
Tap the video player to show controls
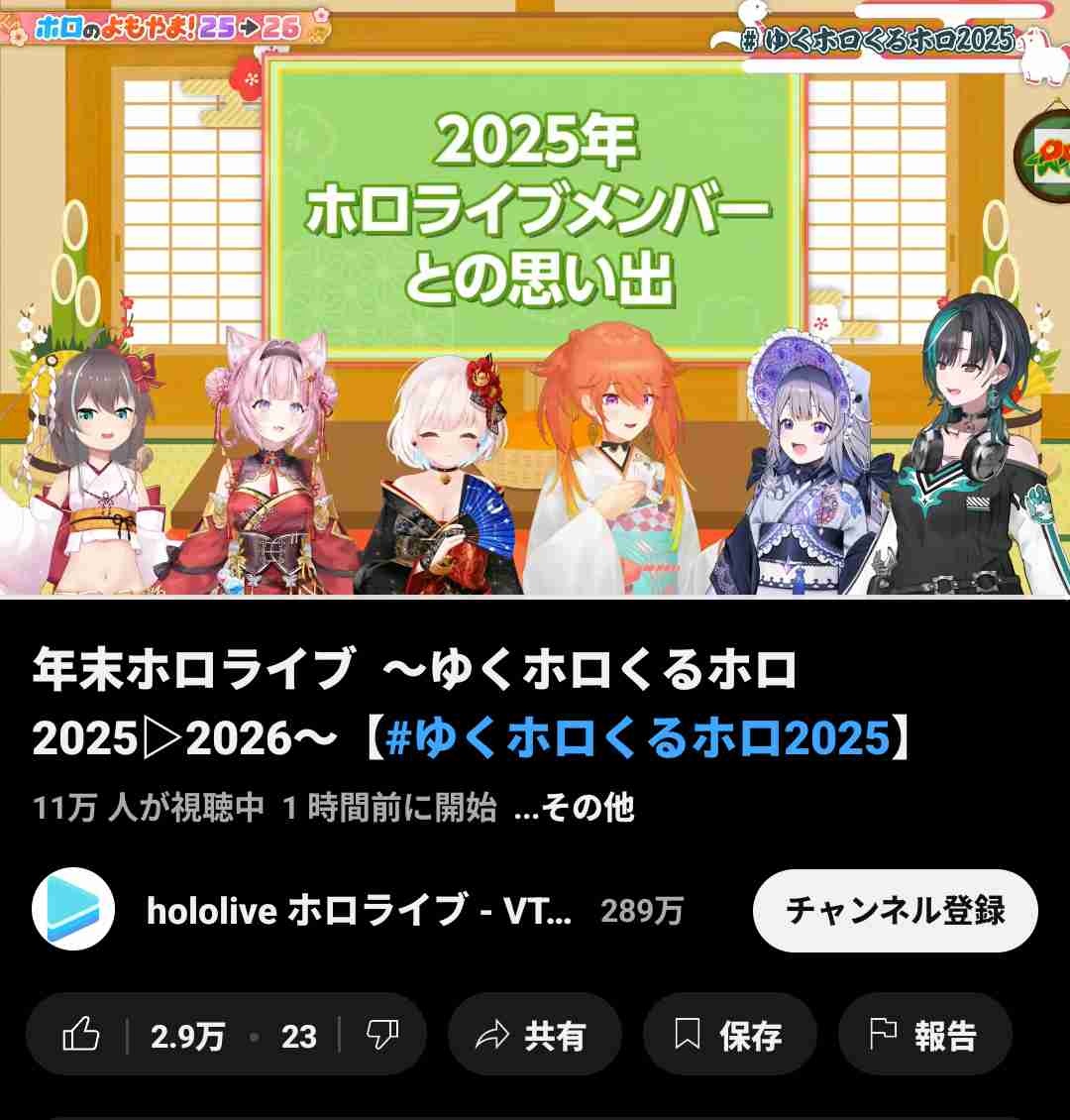pyautogui.click(x=535, y=297)
